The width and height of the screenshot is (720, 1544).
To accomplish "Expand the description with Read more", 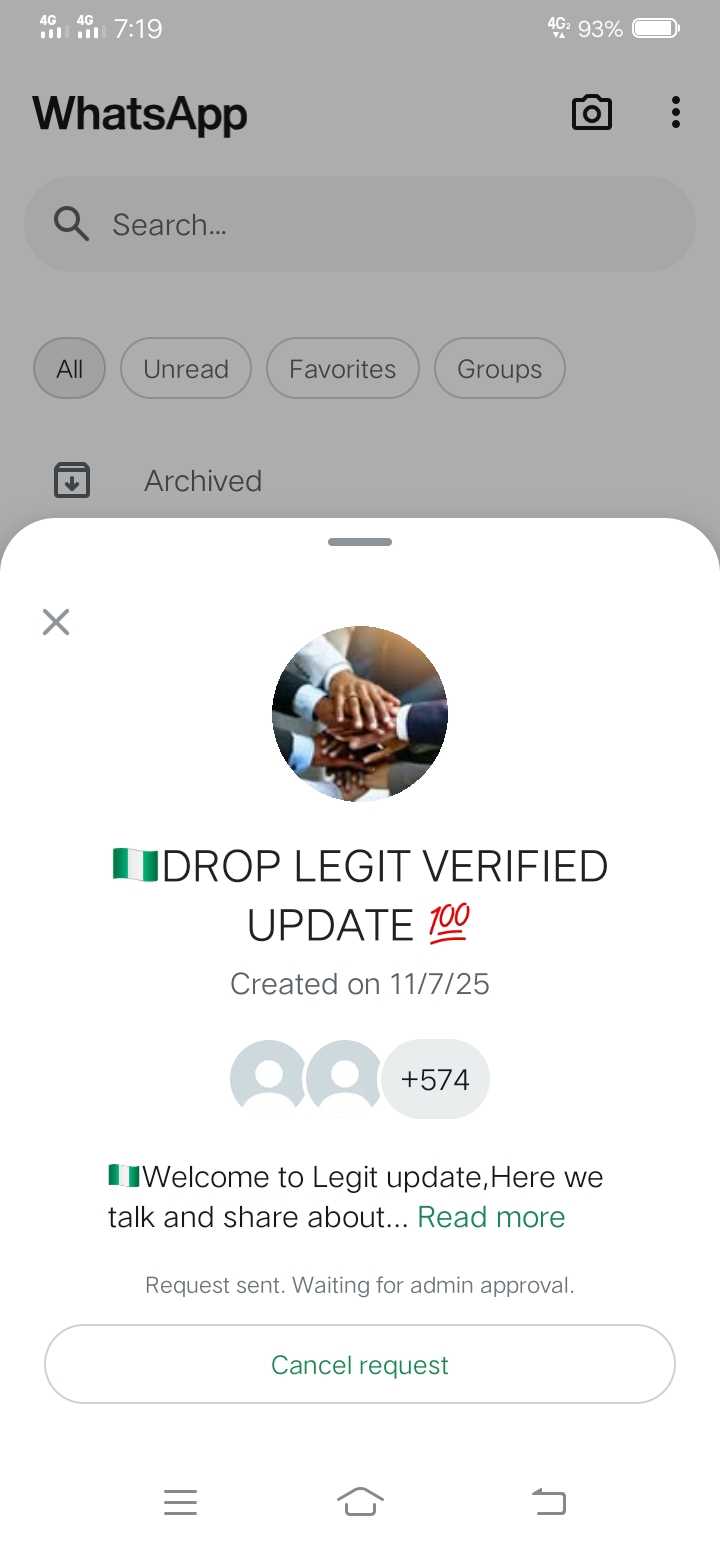I will click(491, 1217).
